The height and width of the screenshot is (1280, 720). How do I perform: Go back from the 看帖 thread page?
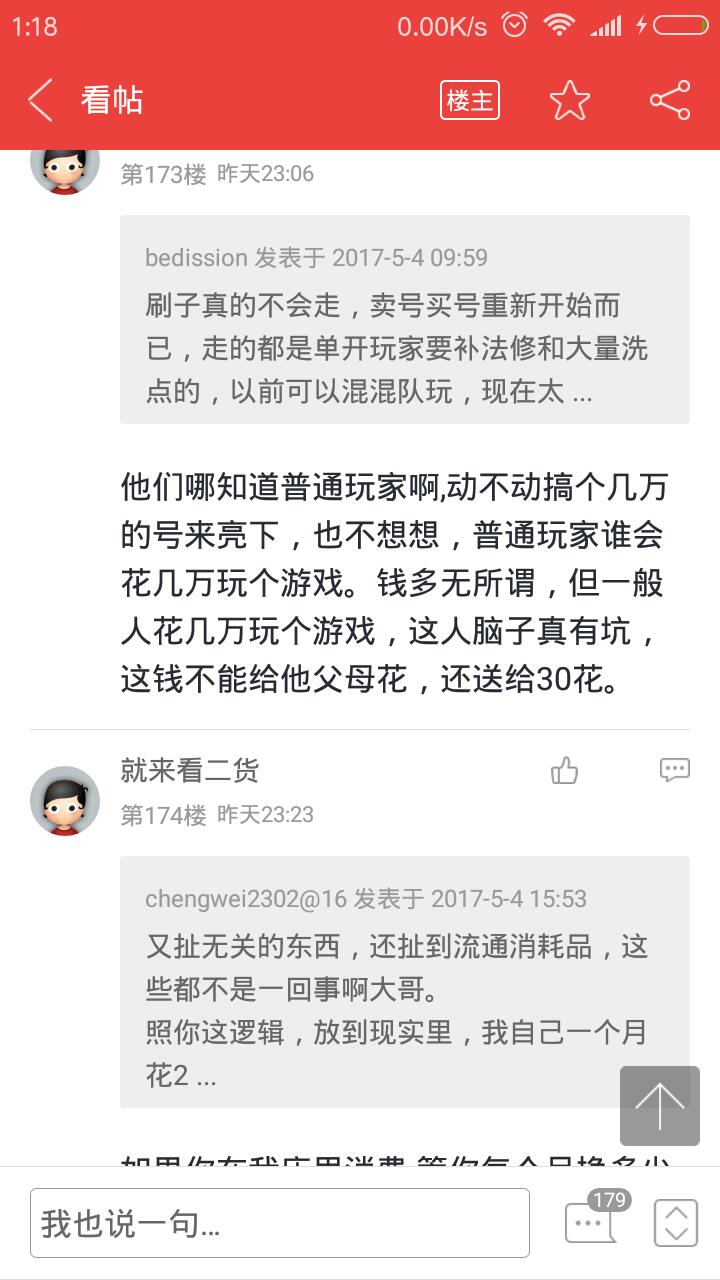[x=40, y=101]
